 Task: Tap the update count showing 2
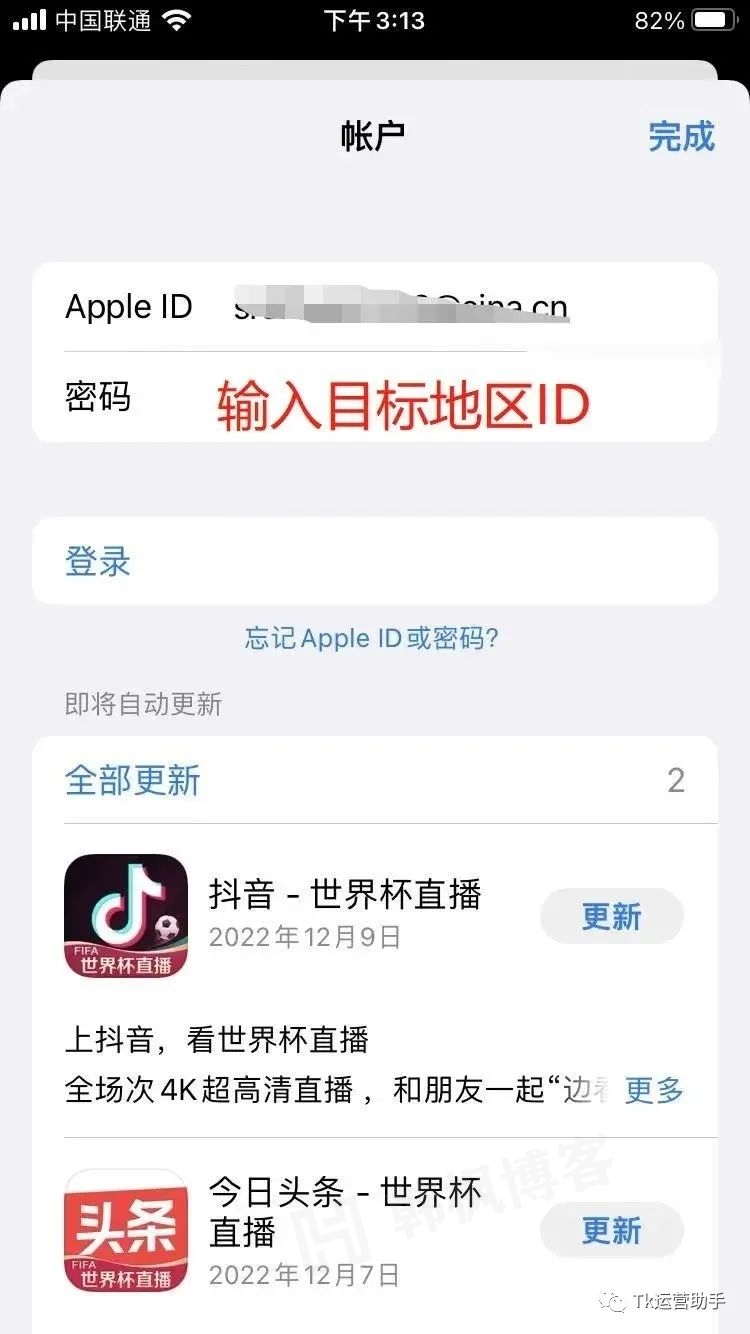coord(677,781)
